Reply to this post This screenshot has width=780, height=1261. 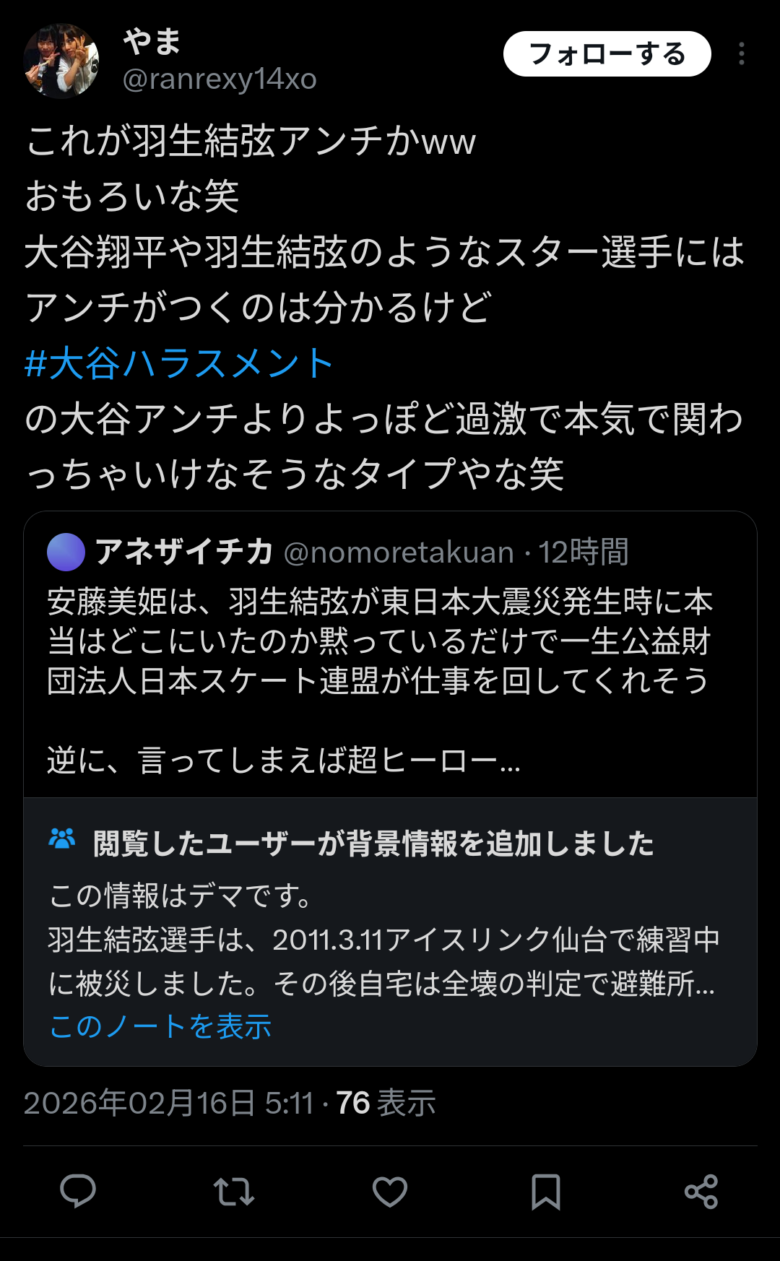78,1191
